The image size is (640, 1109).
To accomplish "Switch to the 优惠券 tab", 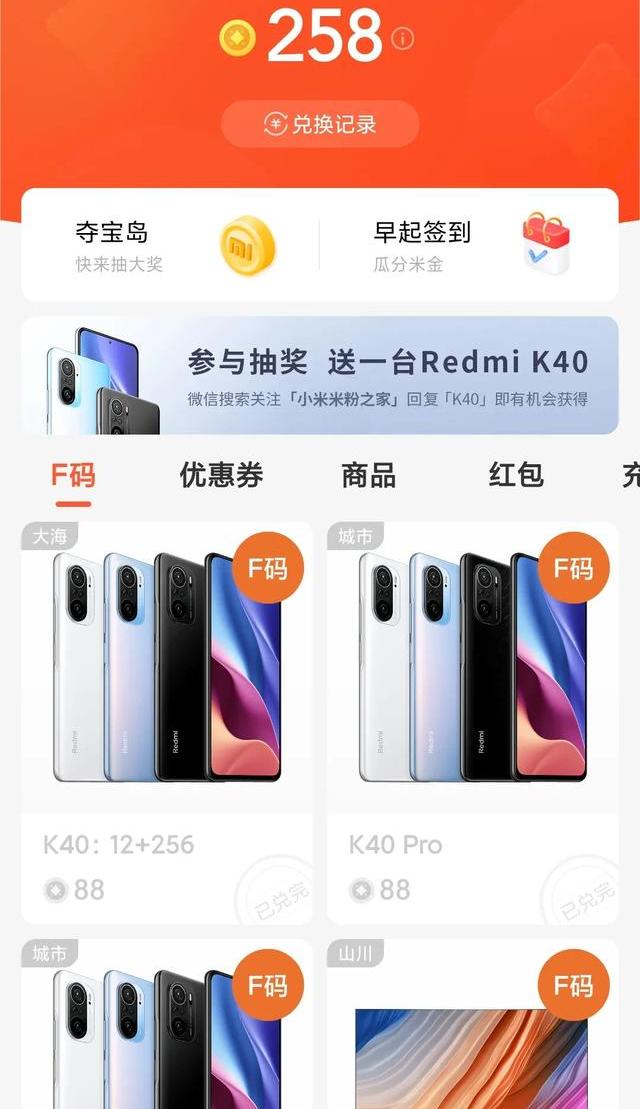I will [x=221, y=475].
